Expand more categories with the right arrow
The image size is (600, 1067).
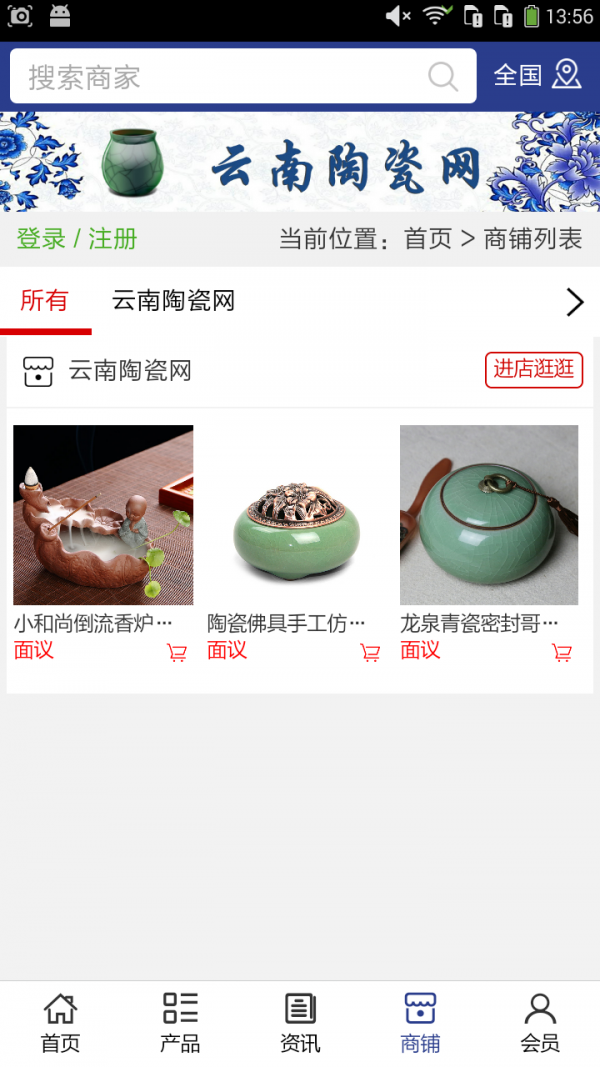coord(574,302)
